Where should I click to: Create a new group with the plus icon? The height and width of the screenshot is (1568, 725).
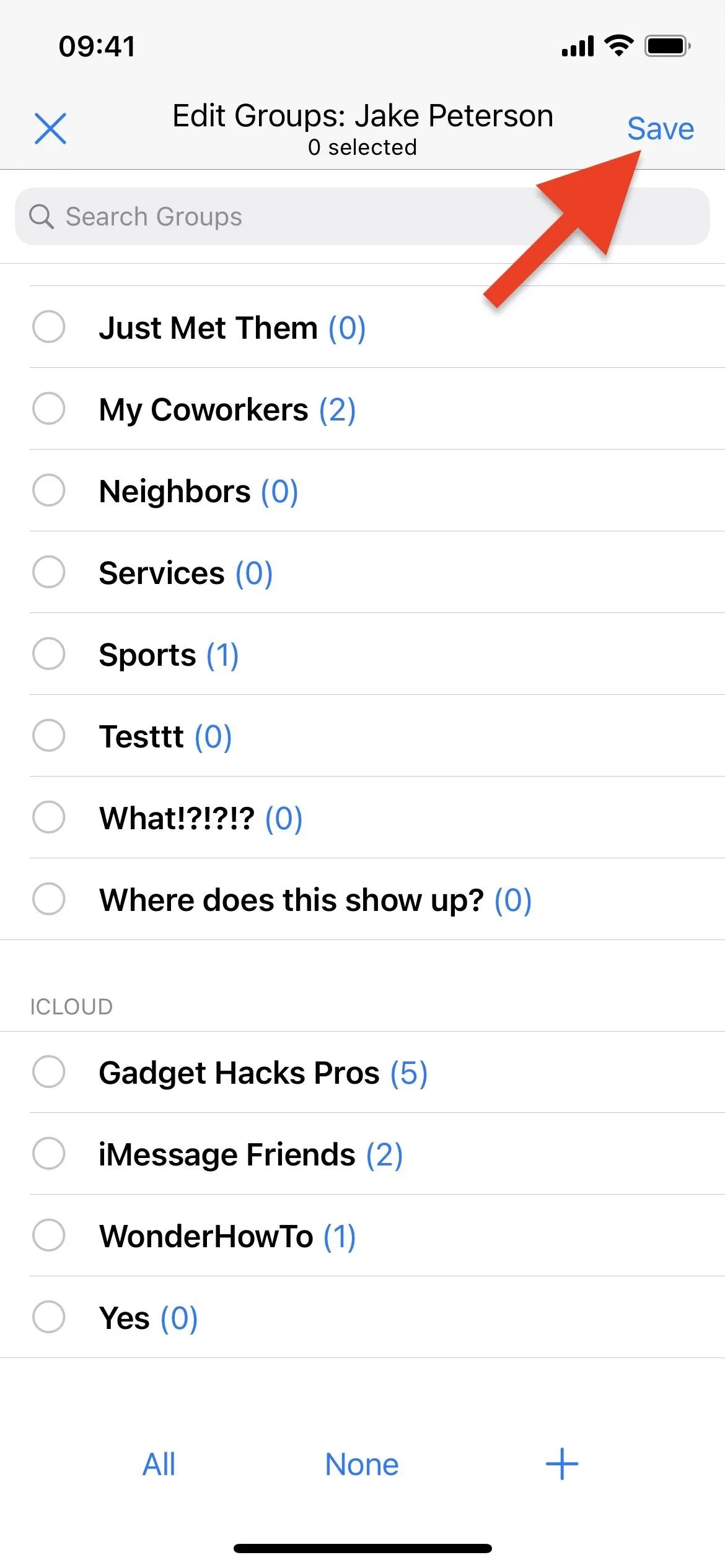[562, 1464]
